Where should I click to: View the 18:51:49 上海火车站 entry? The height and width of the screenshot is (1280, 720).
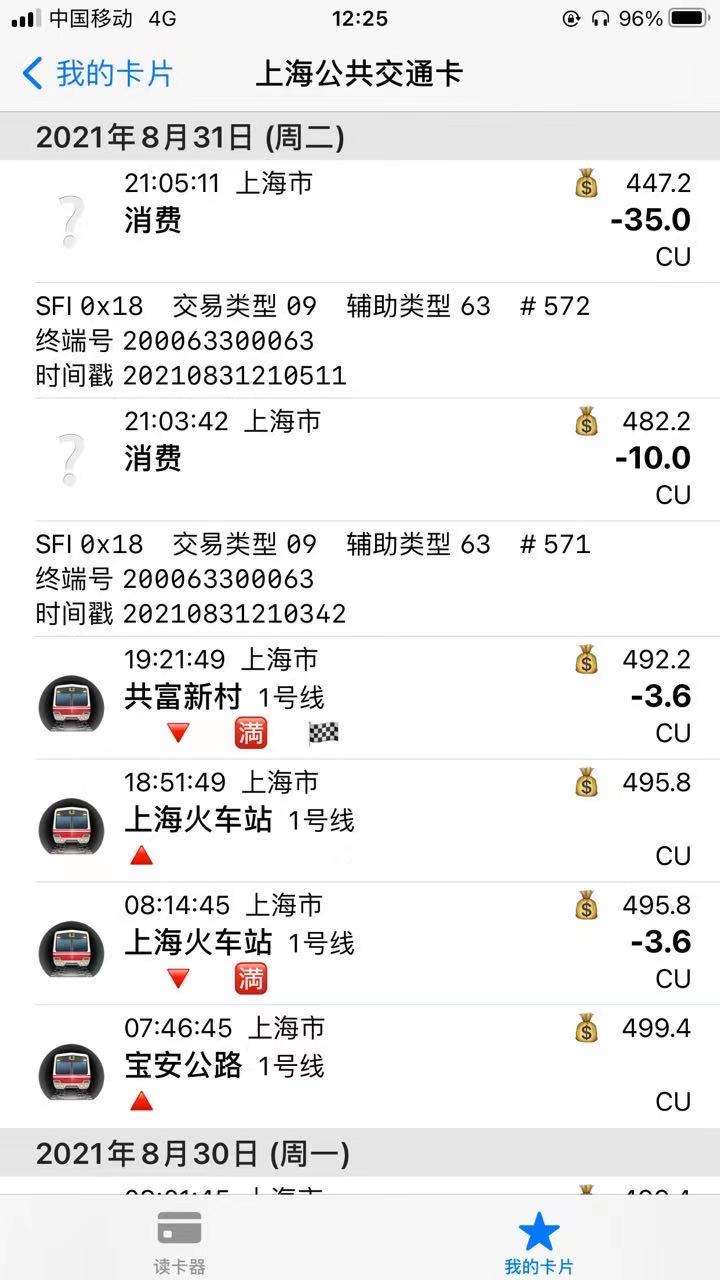pos(360,820)
